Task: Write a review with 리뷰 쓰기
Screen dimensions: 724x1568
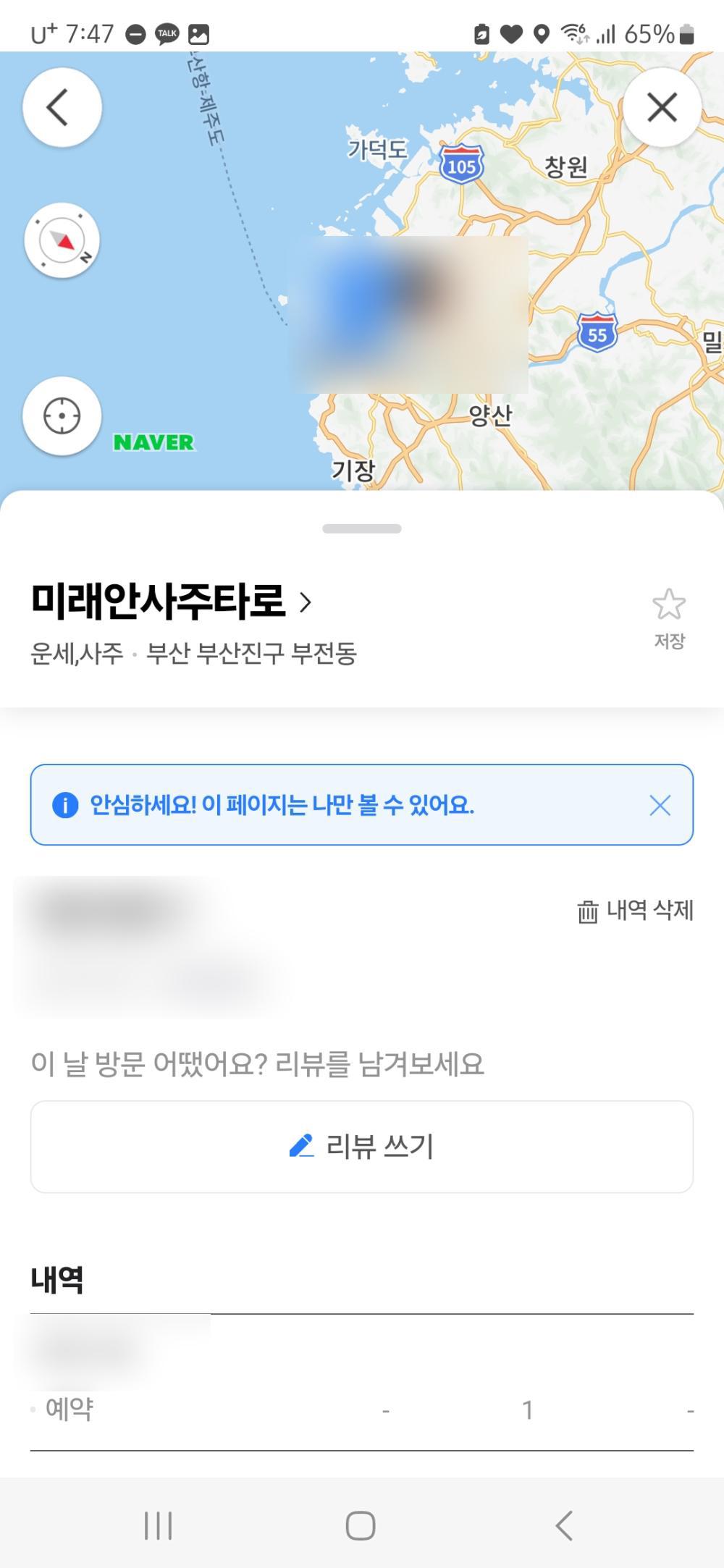Action: (x=362, y=1147)
